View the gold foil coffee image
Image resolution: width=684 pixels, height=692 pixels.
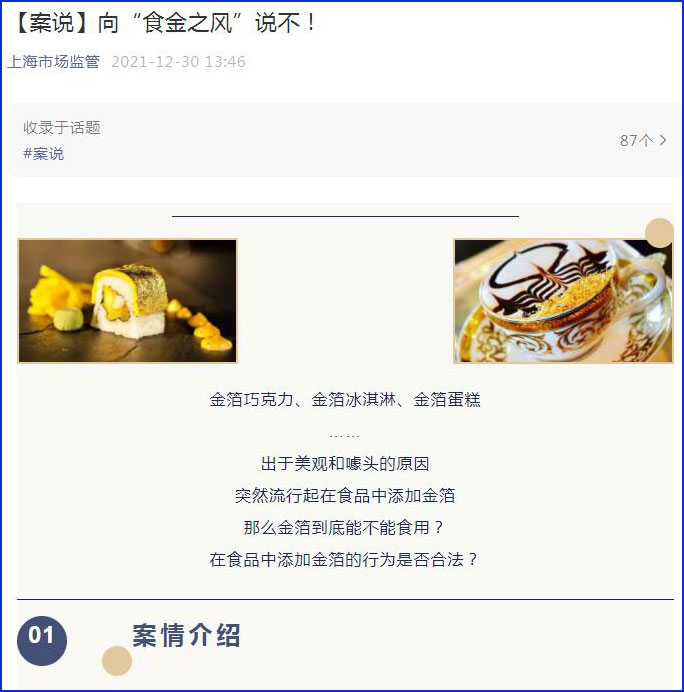[x=562, y=301]
